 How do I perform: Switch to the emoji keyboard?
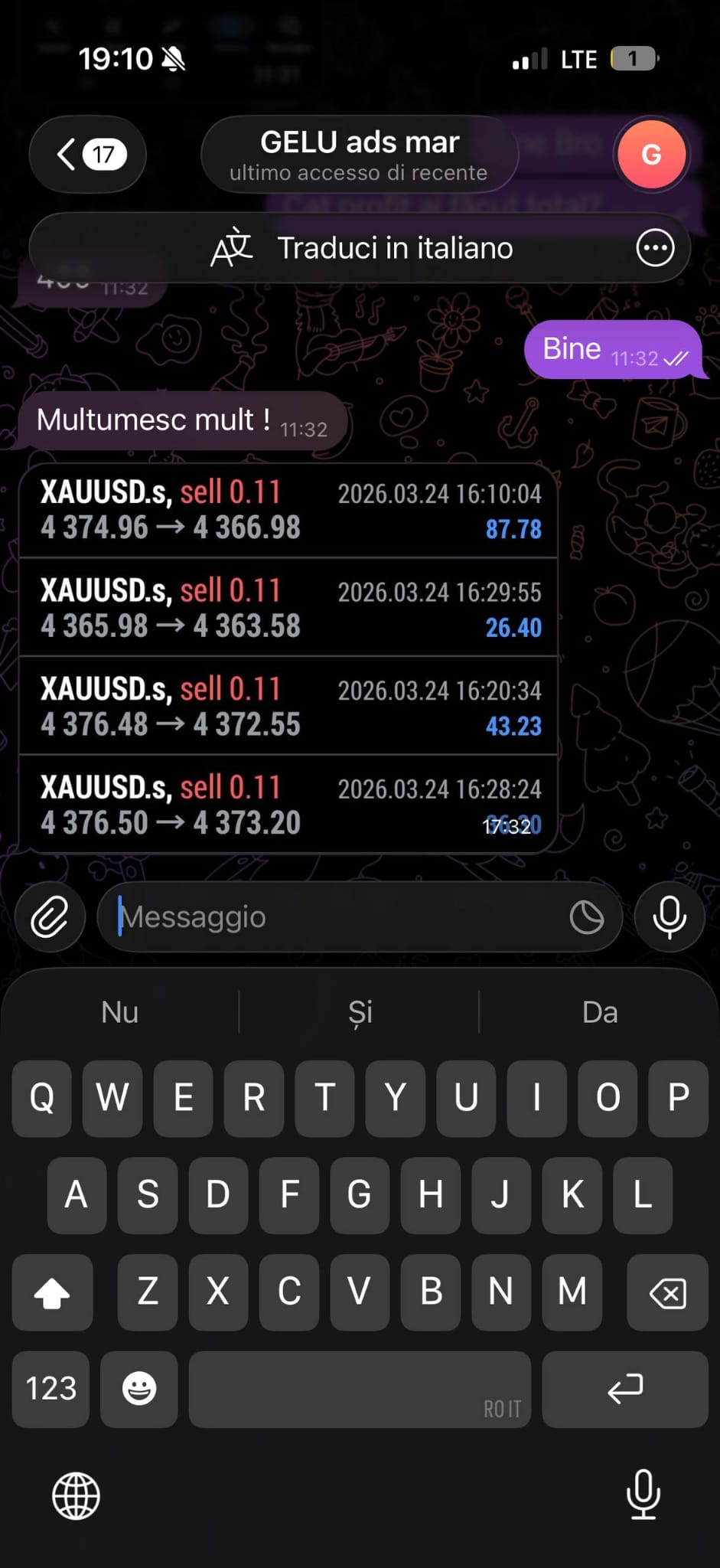point(138,1389)
